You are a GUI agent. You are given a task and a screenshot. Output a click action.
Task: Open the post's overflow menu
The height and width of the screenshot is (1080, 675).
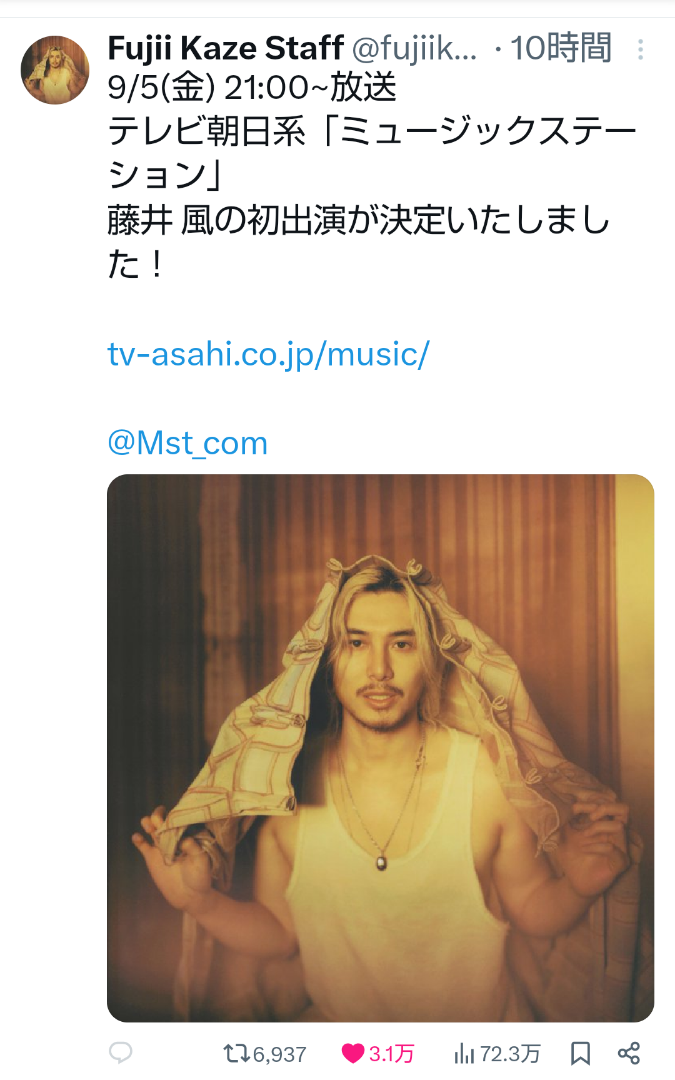pyautogui.click(x=641, y=50)
